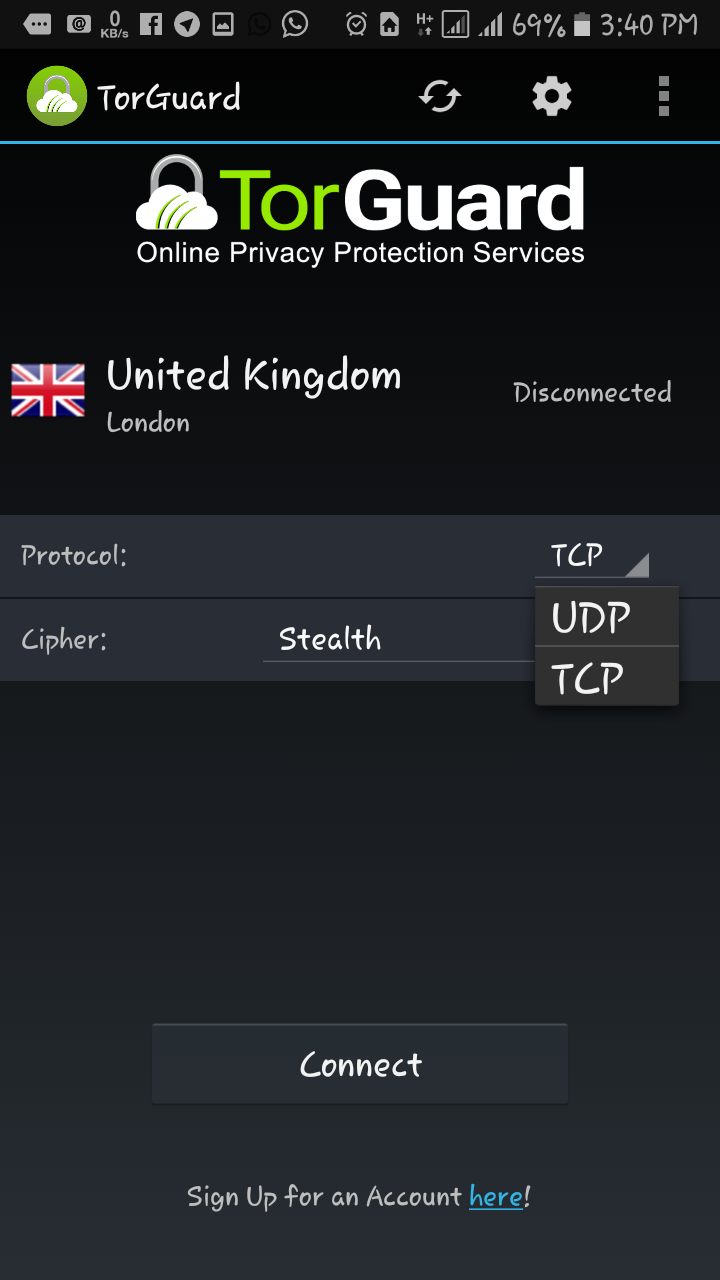Open the settings gear
The image size is (720, 1280).
pos(551,97)
